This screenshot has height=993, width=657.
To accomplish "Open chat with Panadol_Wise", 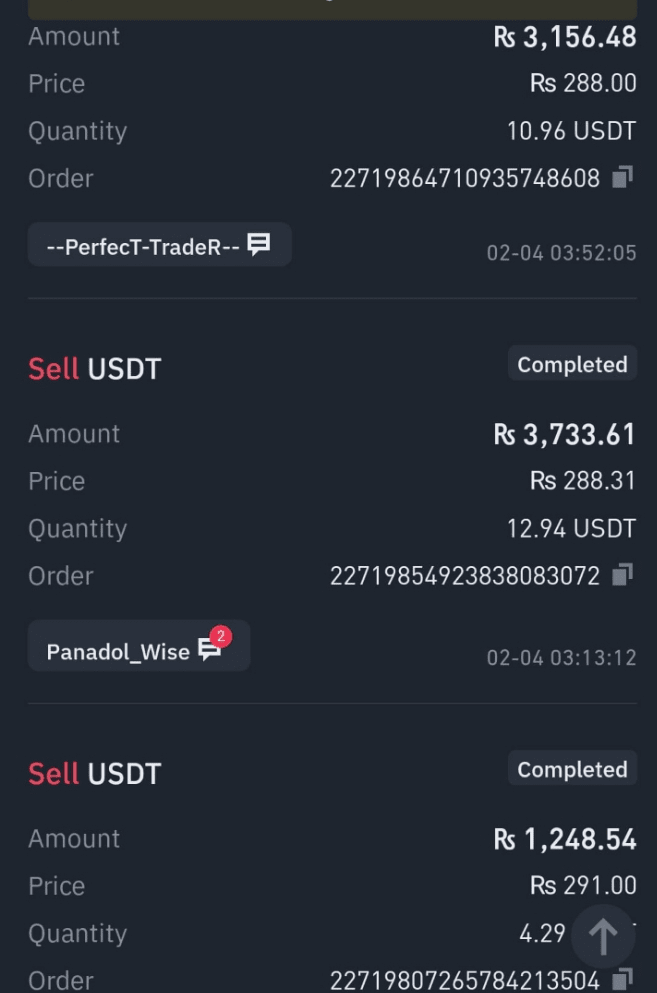I will pyautogui.click(x=138, y=650).
